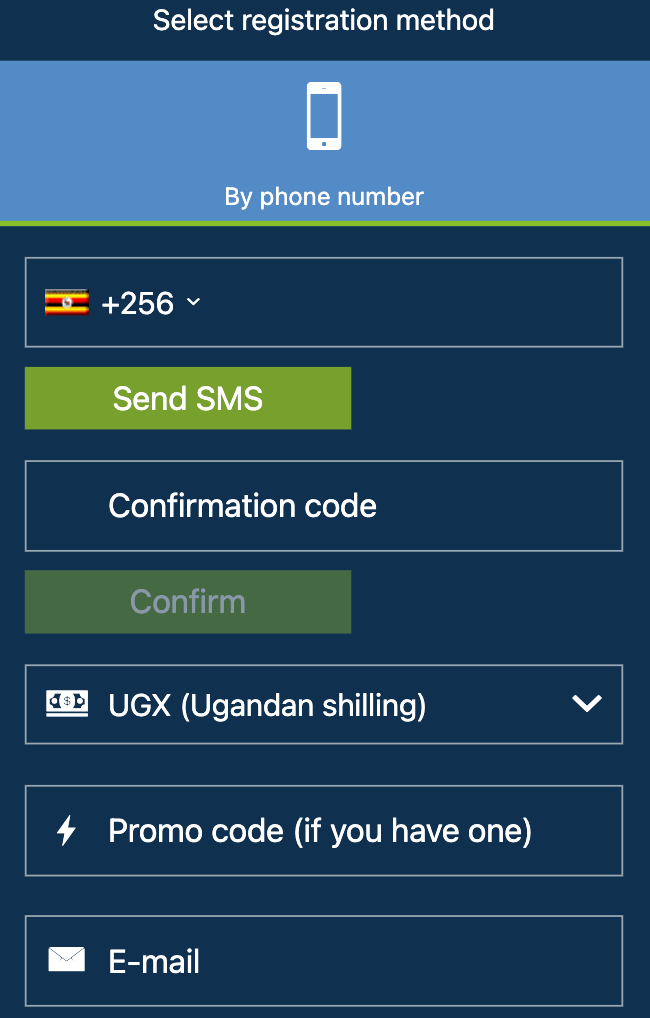Focus the Confirmation code field
650x1018 pixels.
tap(324, 506)
